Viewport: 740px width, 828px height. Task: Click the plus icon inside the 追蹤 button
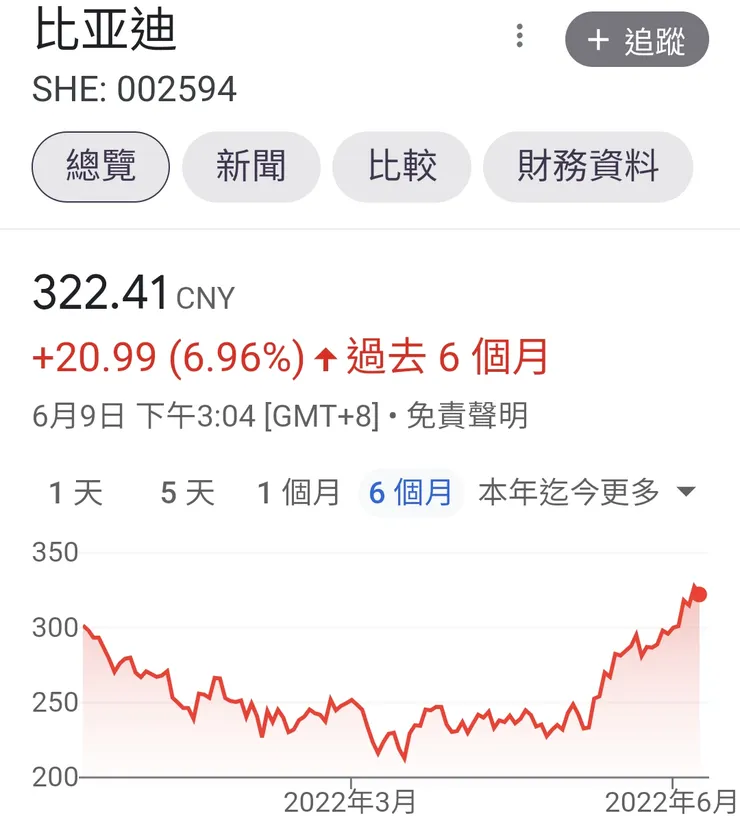[597, 41]
